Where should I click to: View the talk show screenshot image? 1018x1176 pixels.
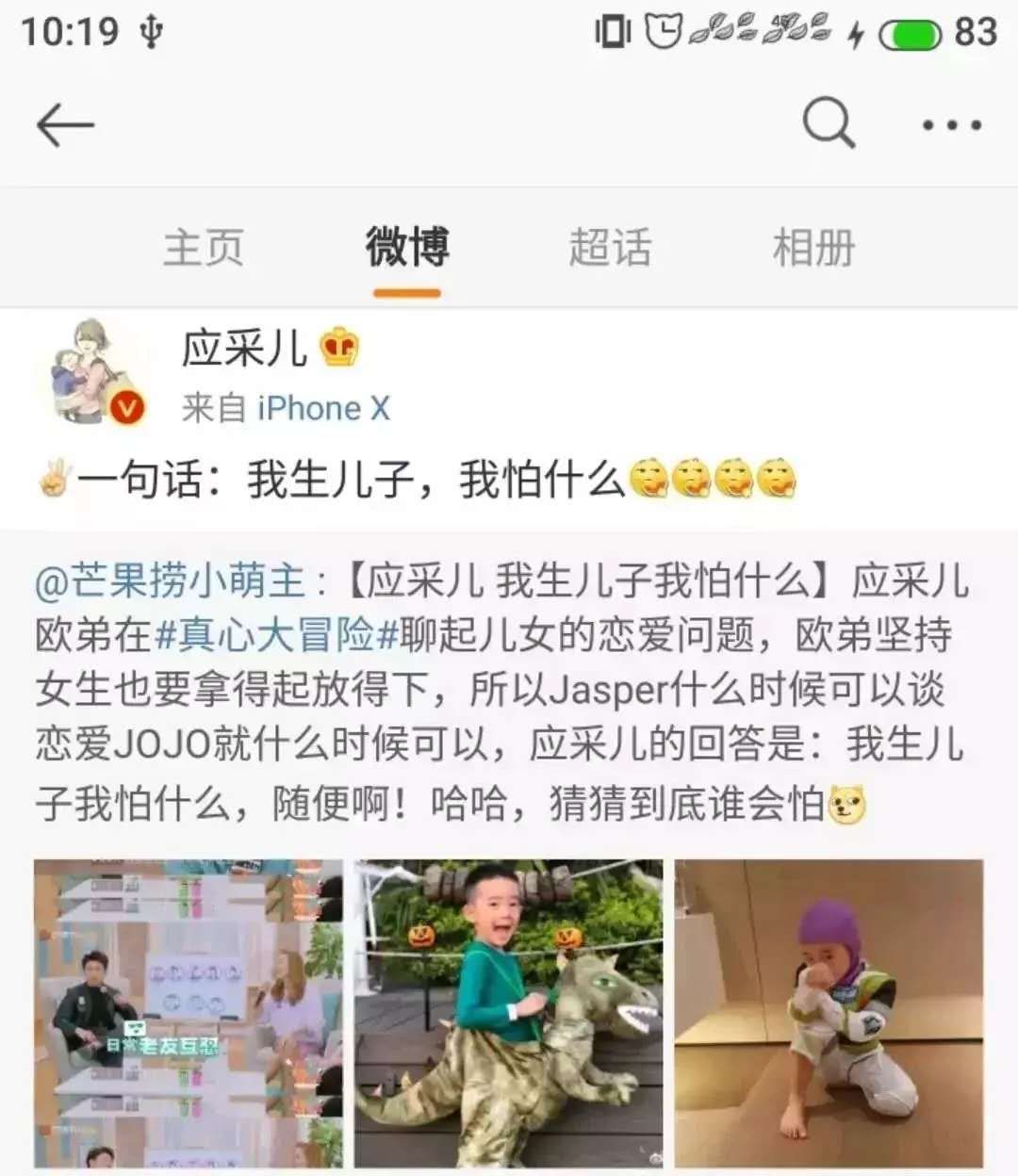tap(189, 1013)
